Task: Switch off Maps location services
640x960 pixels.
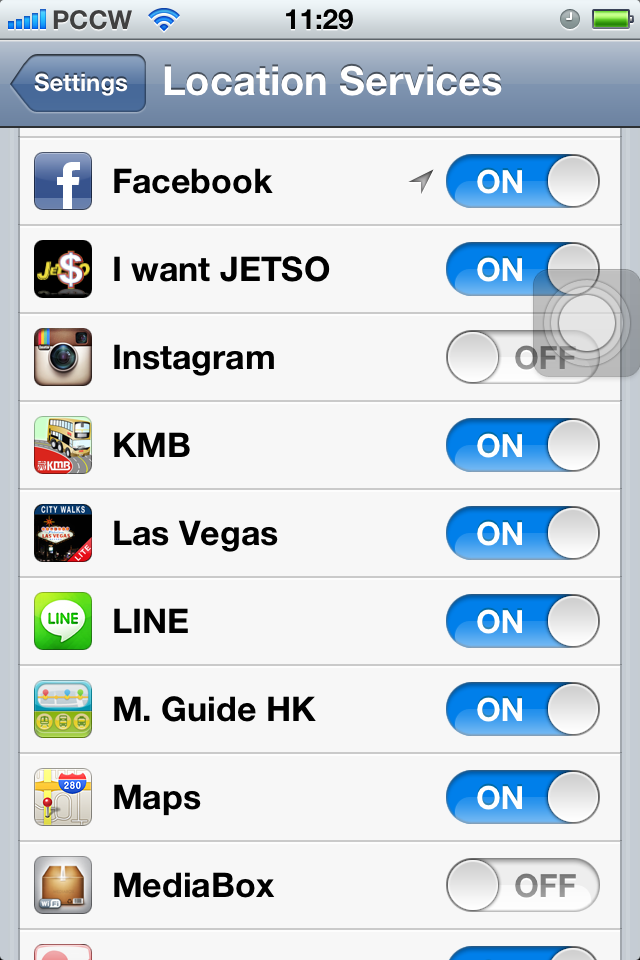Action: [522, 798]
